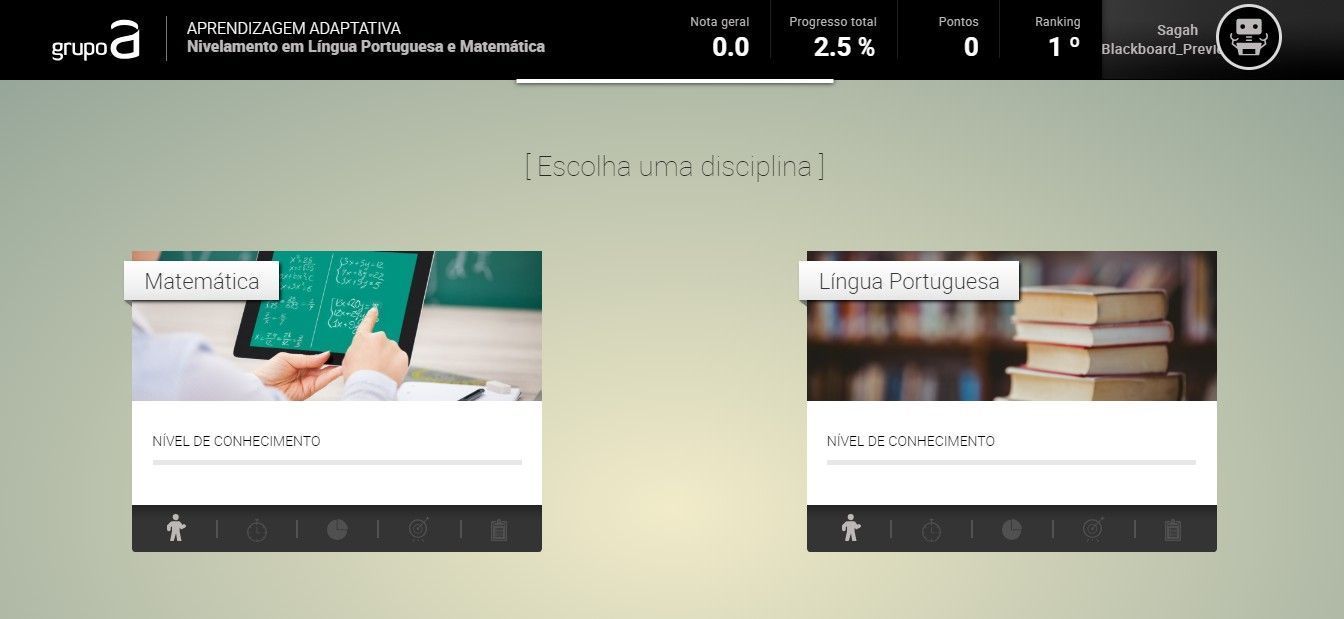Tap the grupo A logo

click(96, 40)
